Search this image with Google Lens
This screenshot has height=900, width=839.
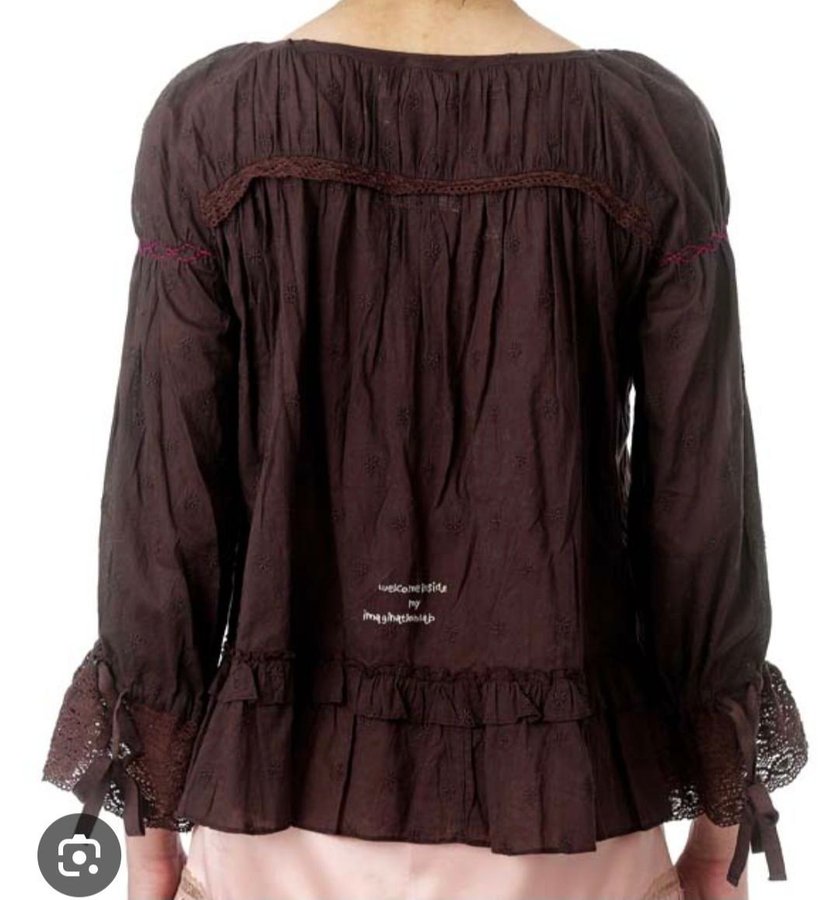[x=79, y=855]
